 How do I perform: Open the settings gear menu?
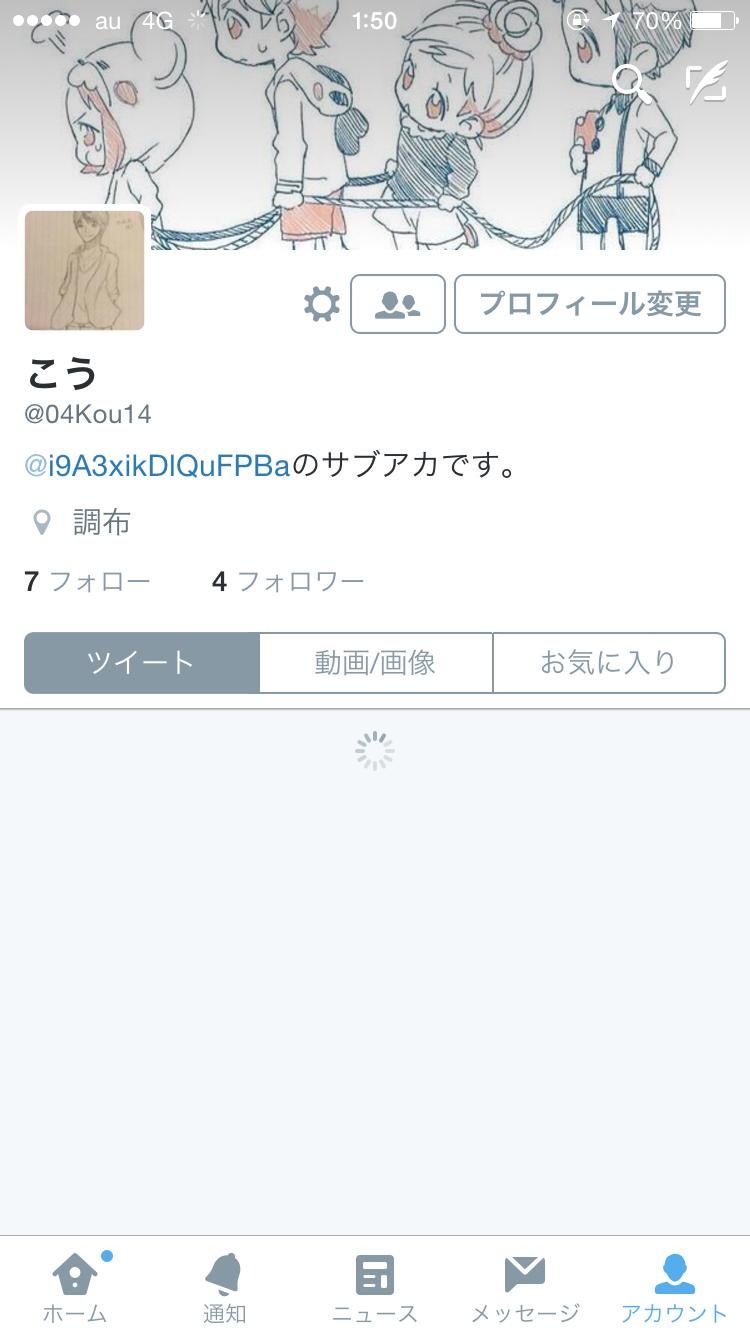tap(321, 304)
